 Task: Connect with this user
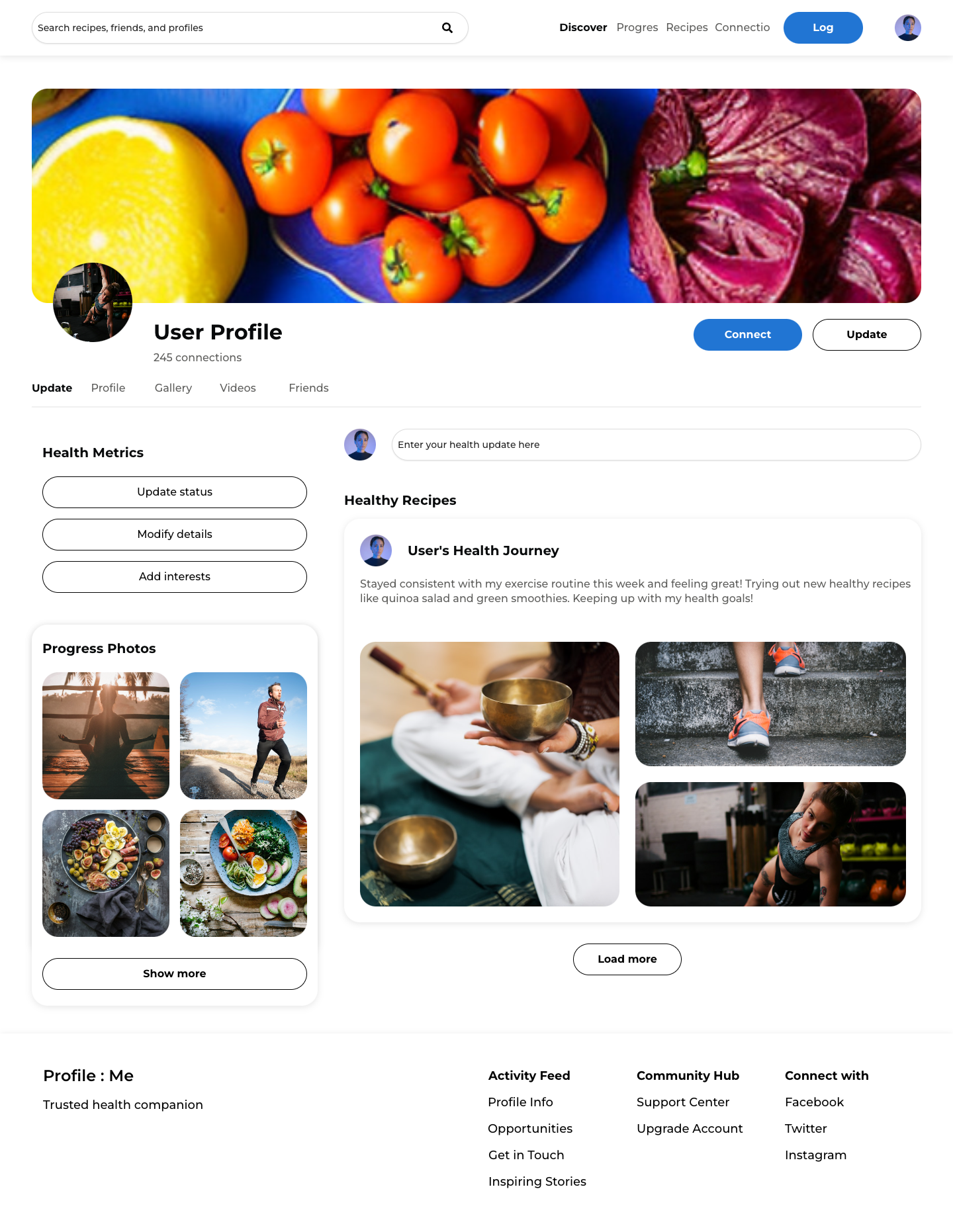747,335
